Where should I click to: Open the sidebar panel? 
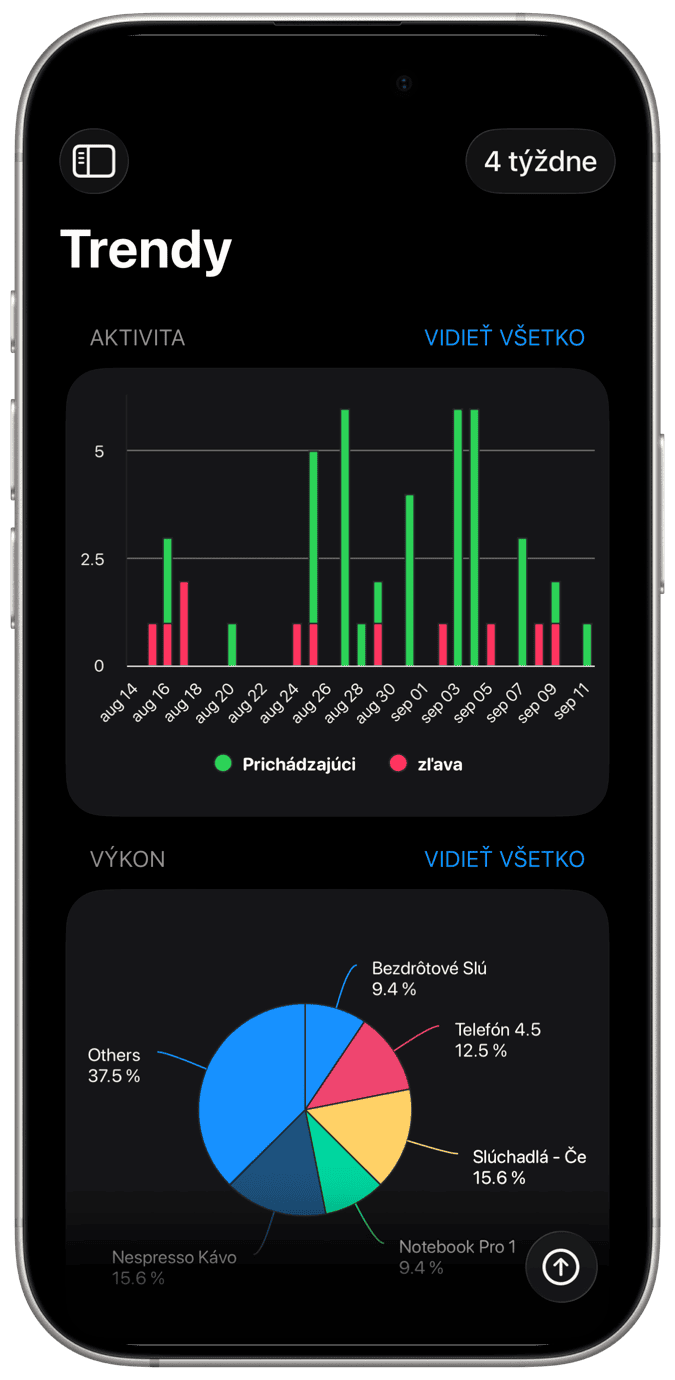94,161
